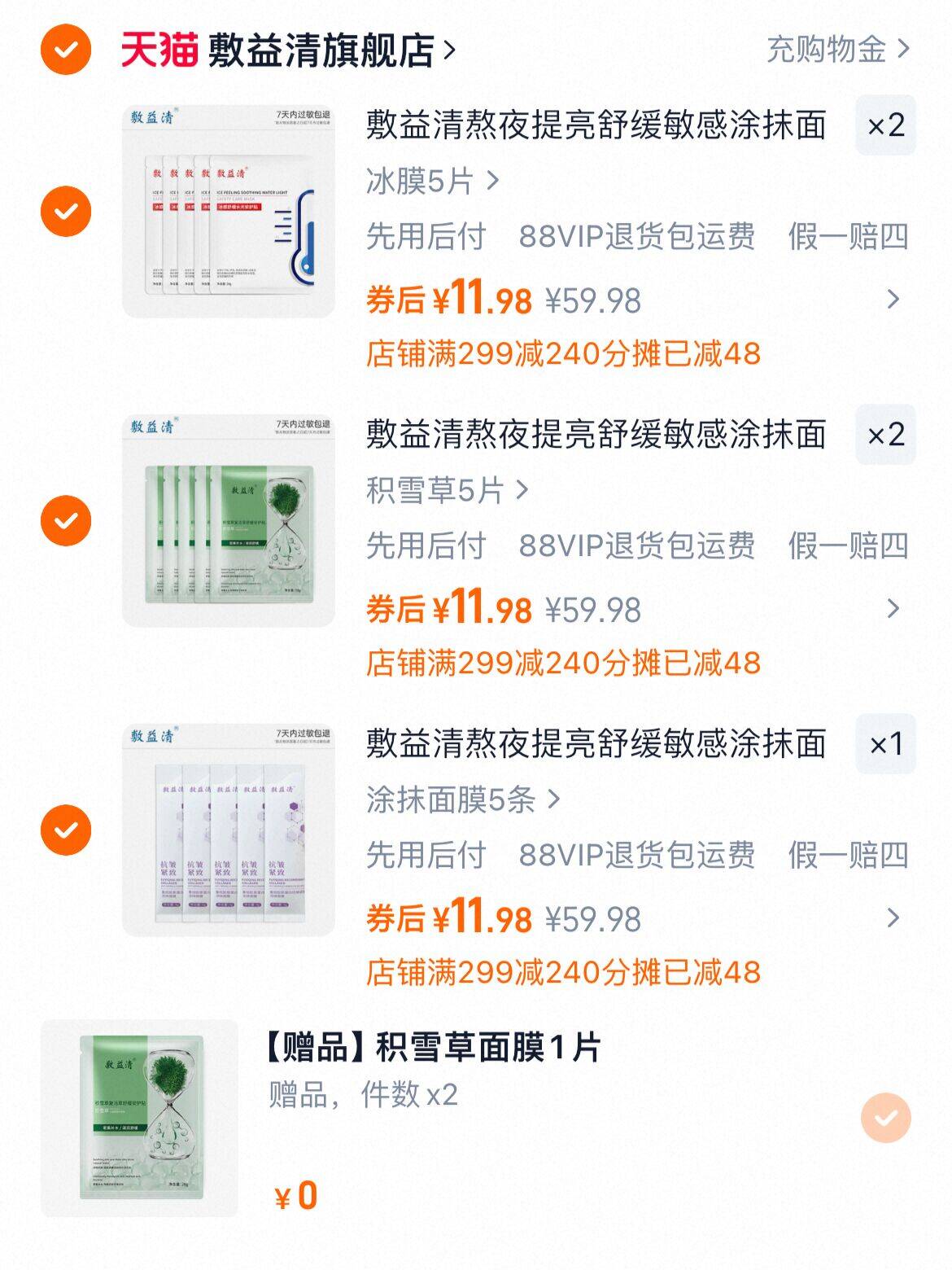Open the 充购物金 recharge link

coord(822,49)
